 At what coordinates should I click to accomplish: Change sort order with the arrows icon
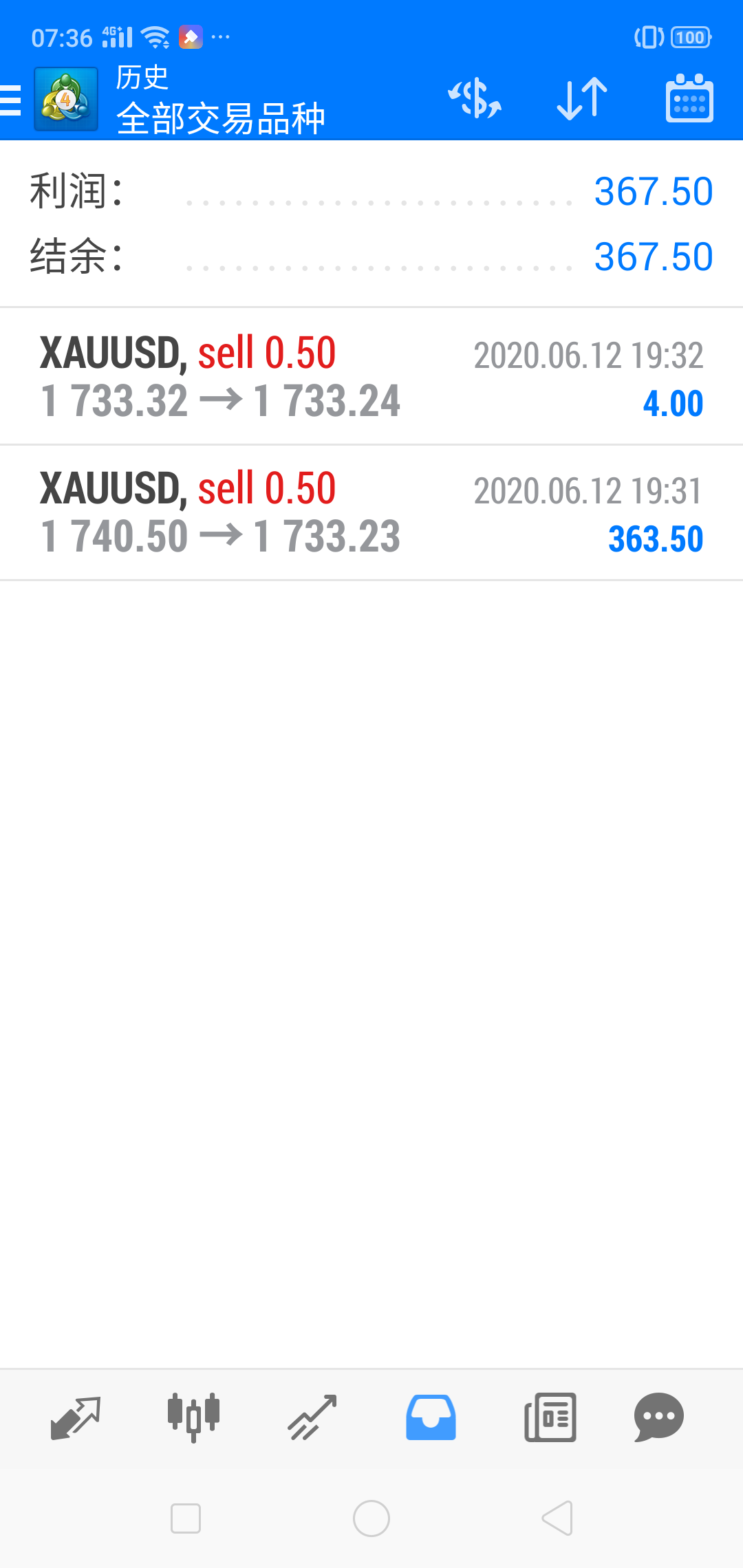pyautogui.click(x=582, y=98)
